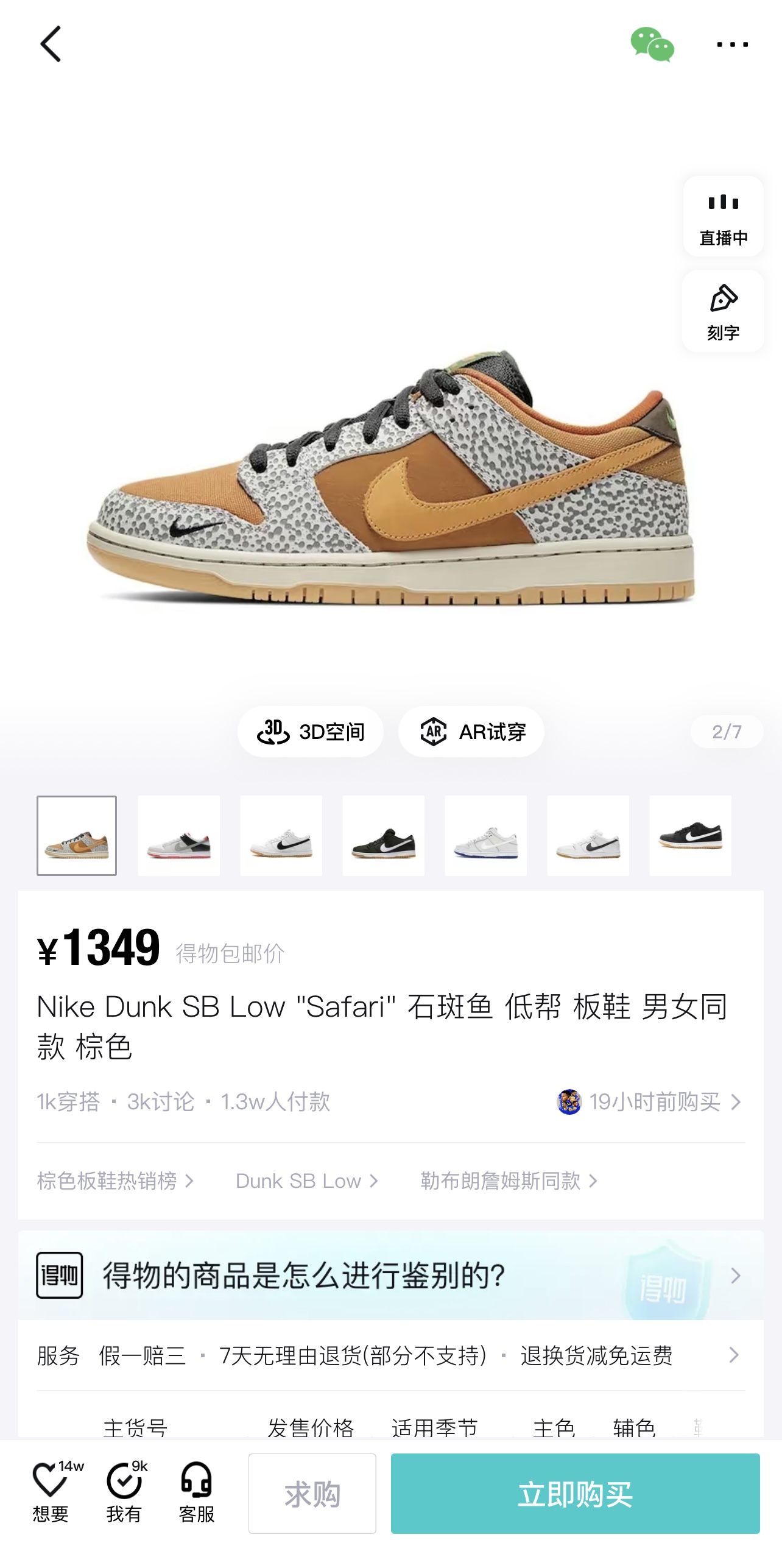
Task: Open the Dunk SB Low series link
Action: pyautogui.click(x=307, y=1181)
